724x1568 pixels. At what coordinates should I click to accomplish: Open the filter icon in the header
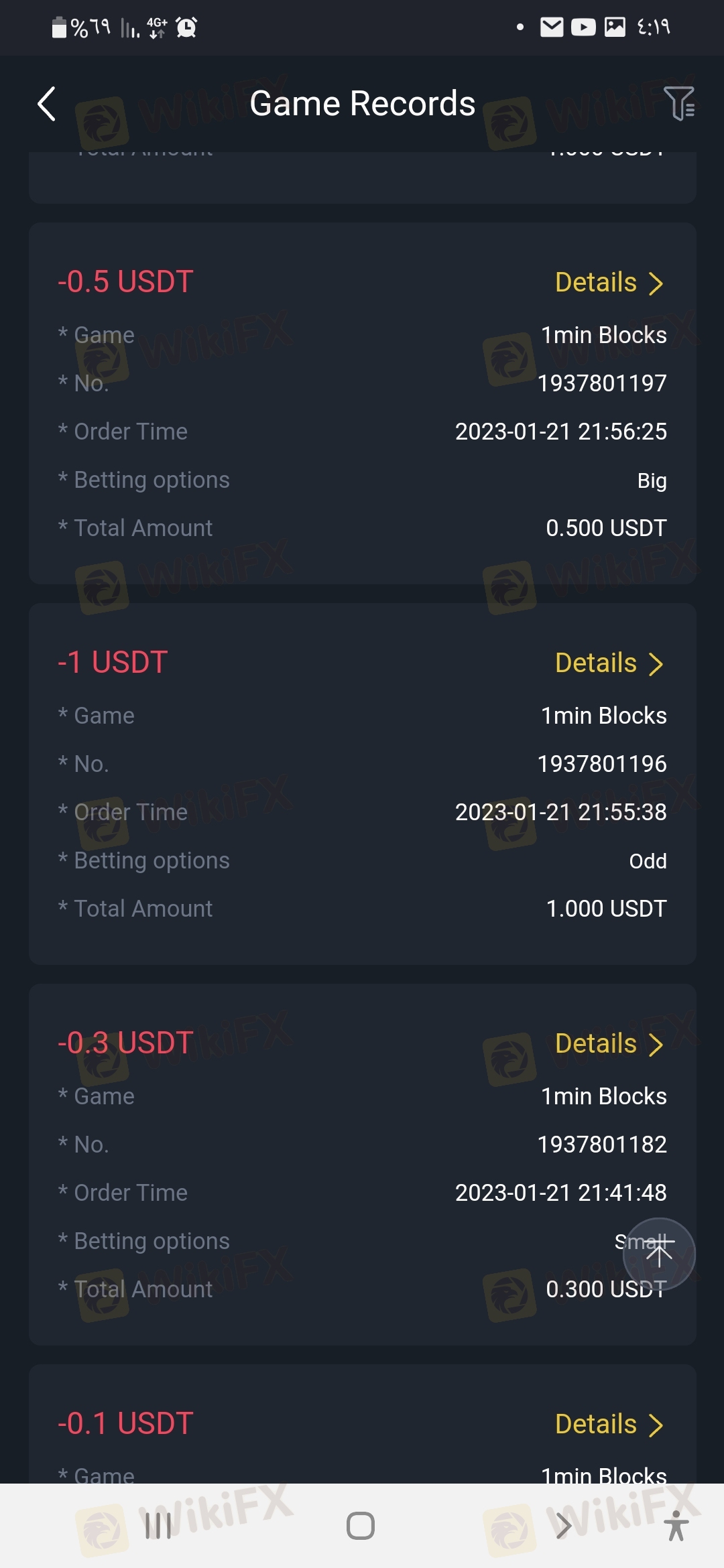pos(678,103)
